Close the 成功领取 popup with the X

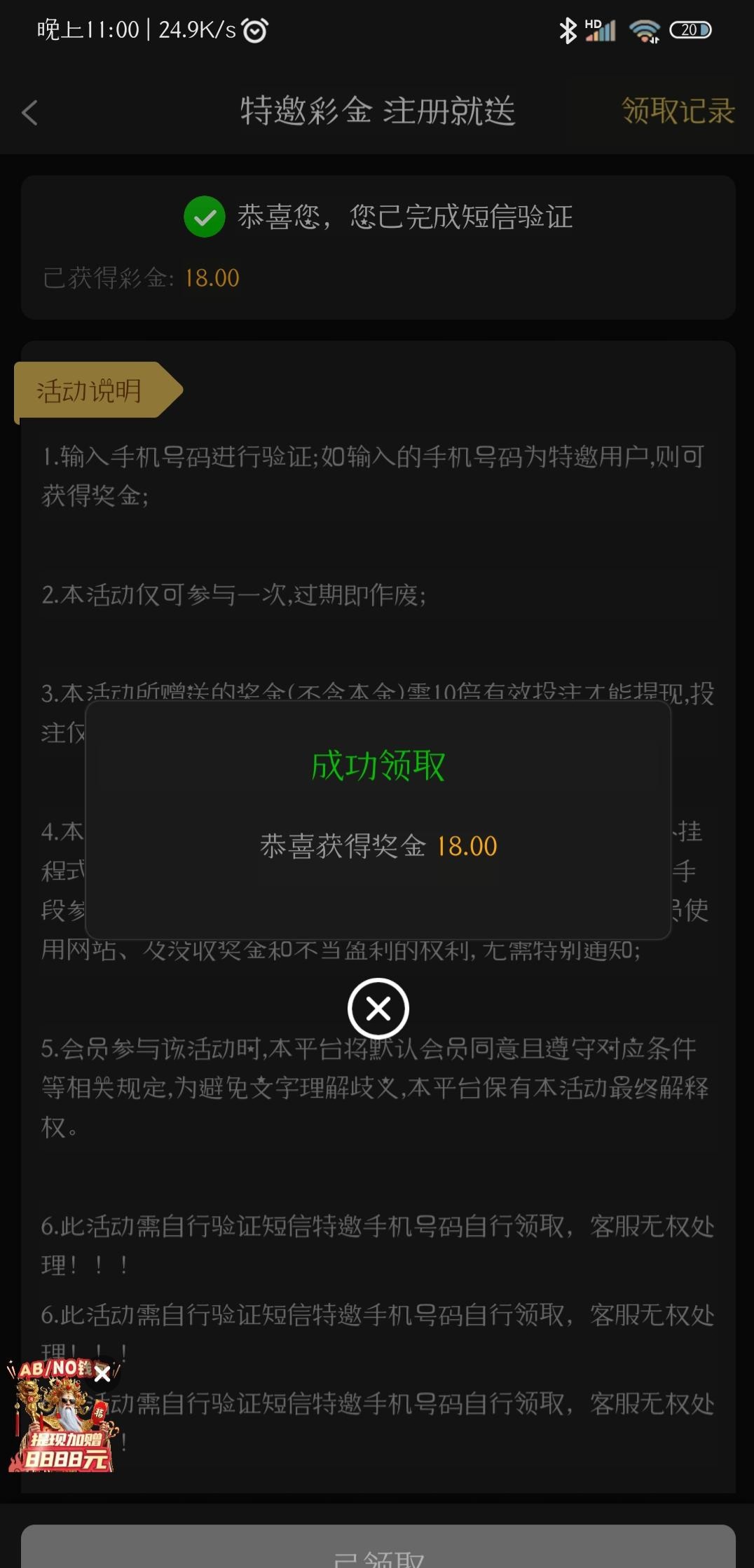[378, 1009]
